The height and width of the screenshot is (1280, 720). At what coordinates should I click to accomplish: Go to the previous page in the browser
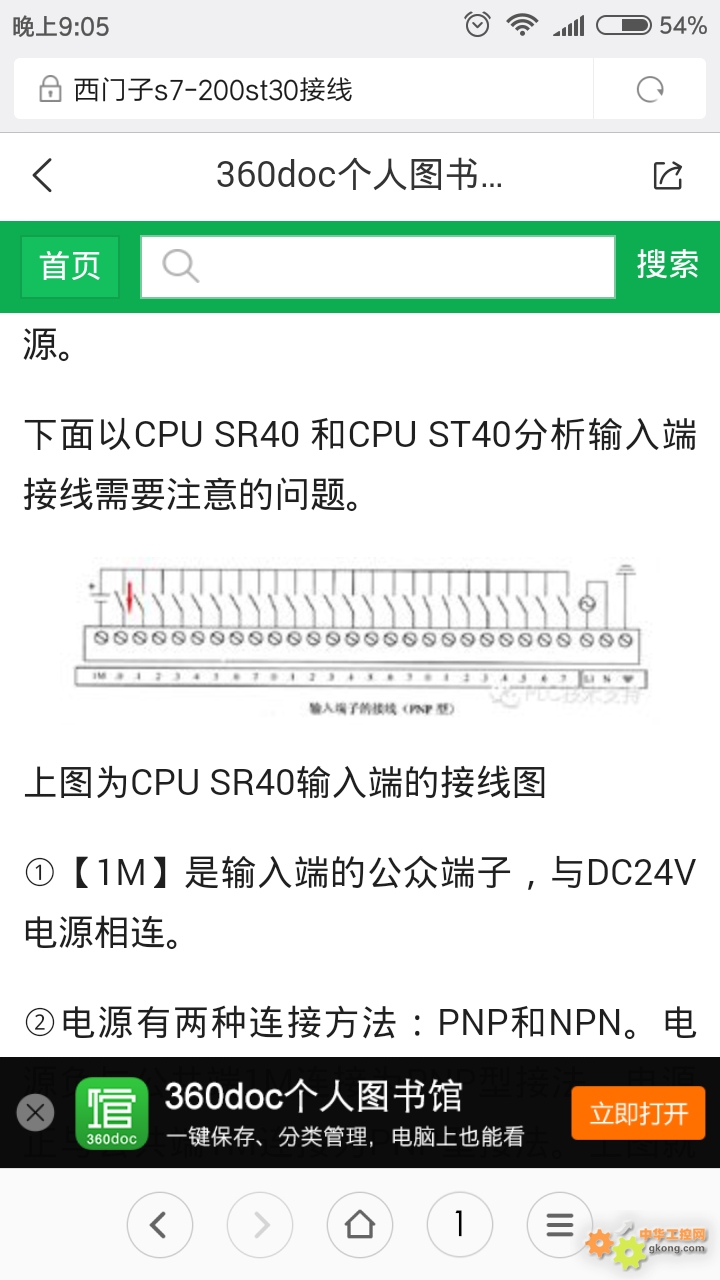[160, 1225]
